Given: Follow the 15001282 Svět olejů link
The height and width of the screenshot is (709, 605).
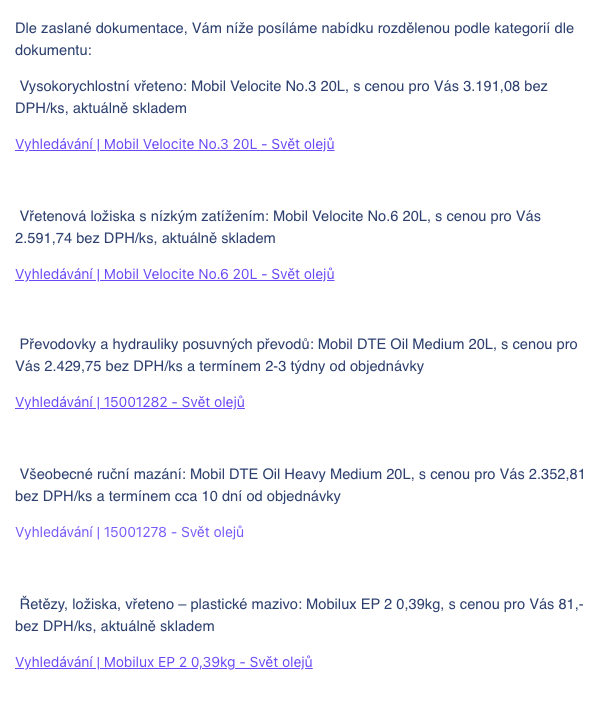Looking at the screenshot, I should [x=129, y=402].
